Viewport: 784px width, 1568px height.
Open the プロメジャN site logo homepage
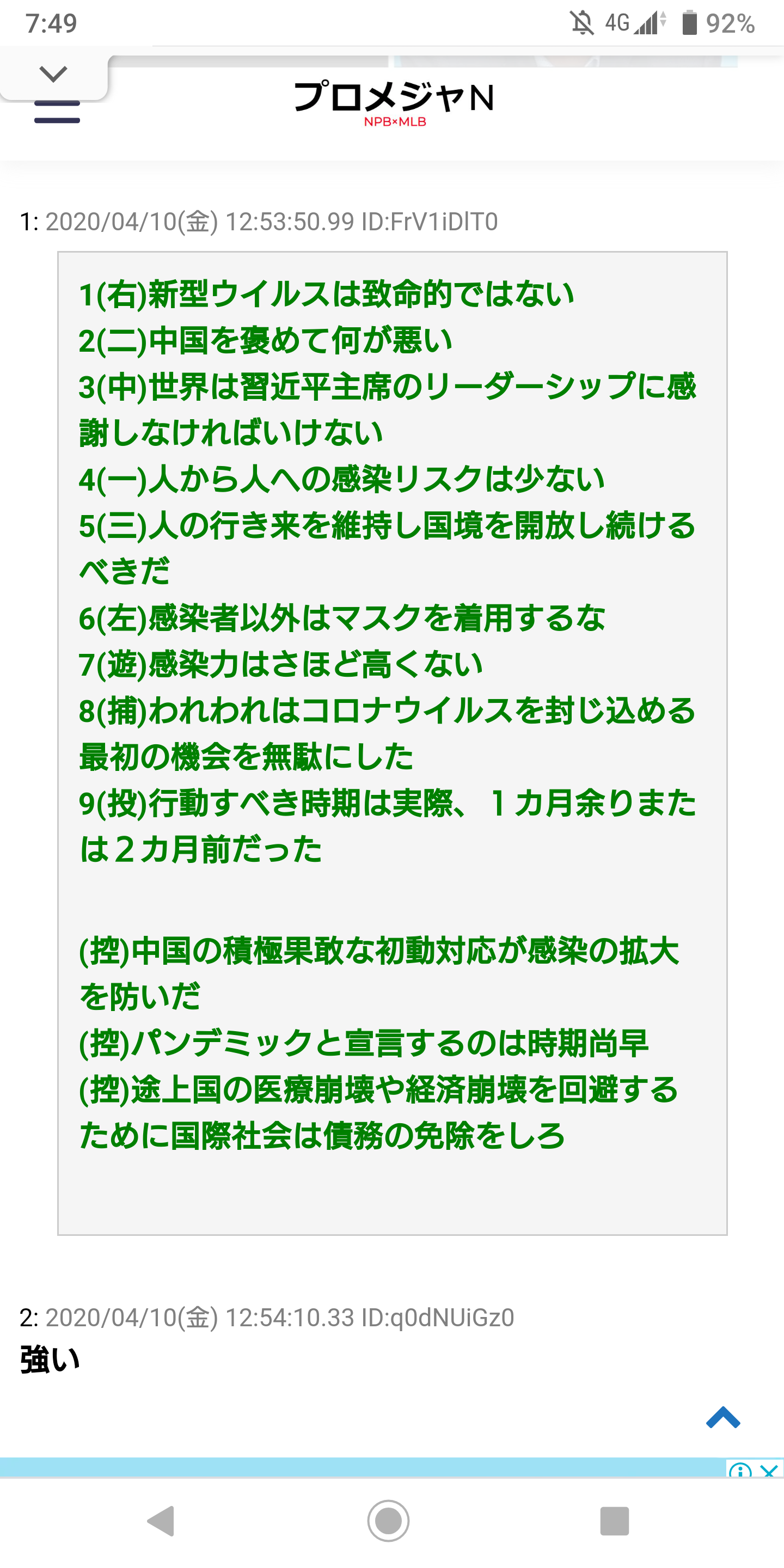pyautogui.click(x=394, y=101)
